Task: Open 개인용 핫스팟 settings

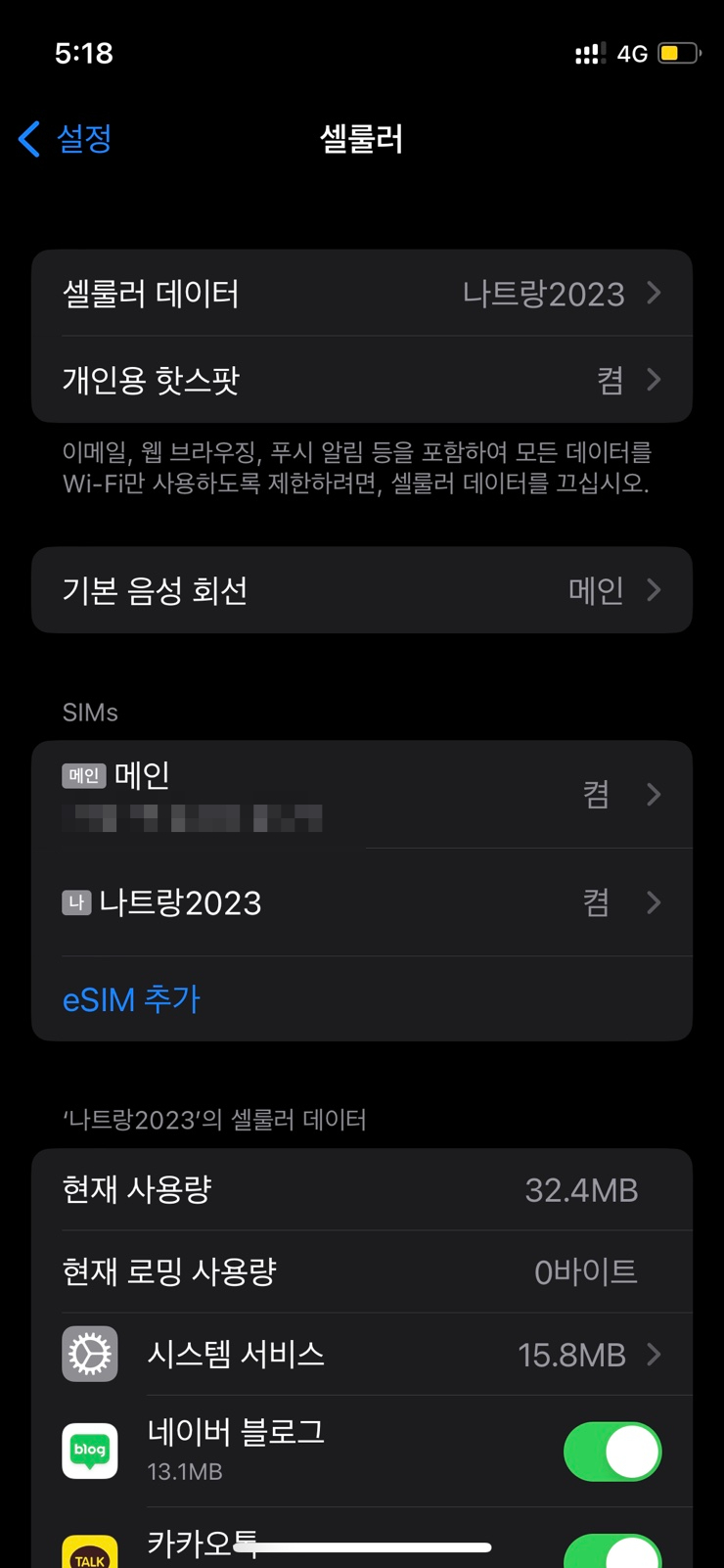Action: point(362,380)
